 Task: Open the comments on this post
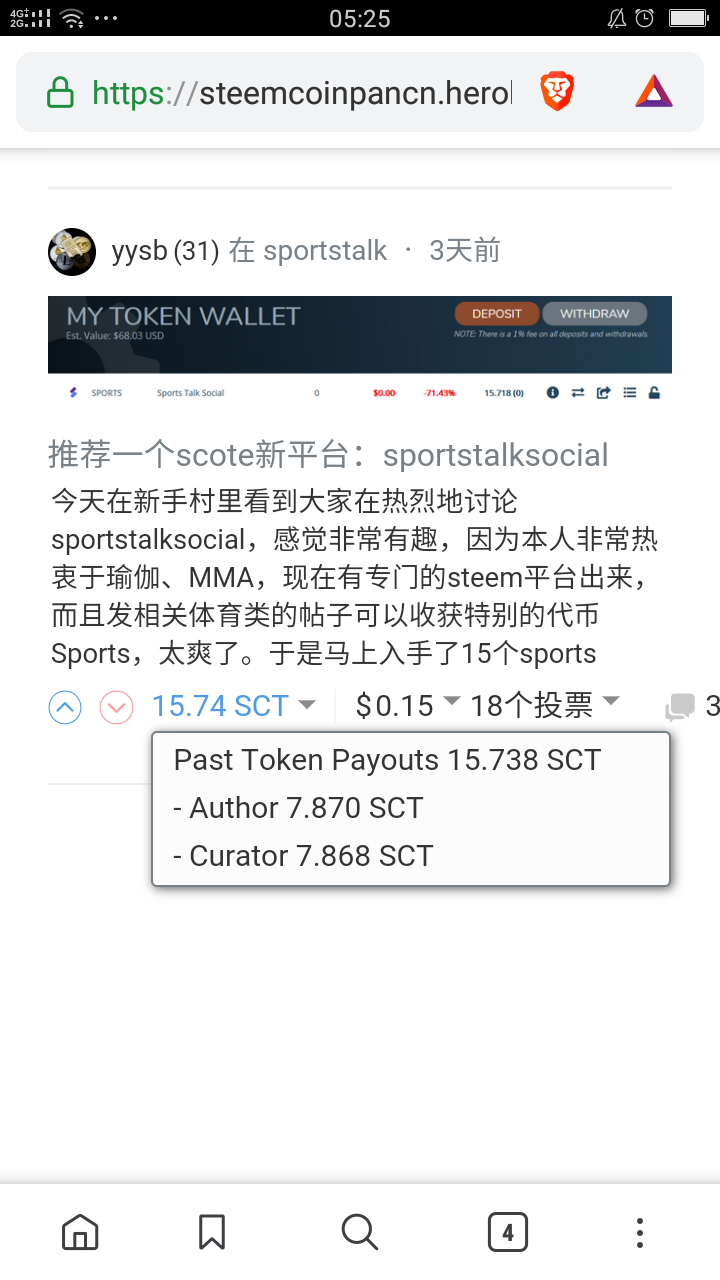tap(692, 707)
